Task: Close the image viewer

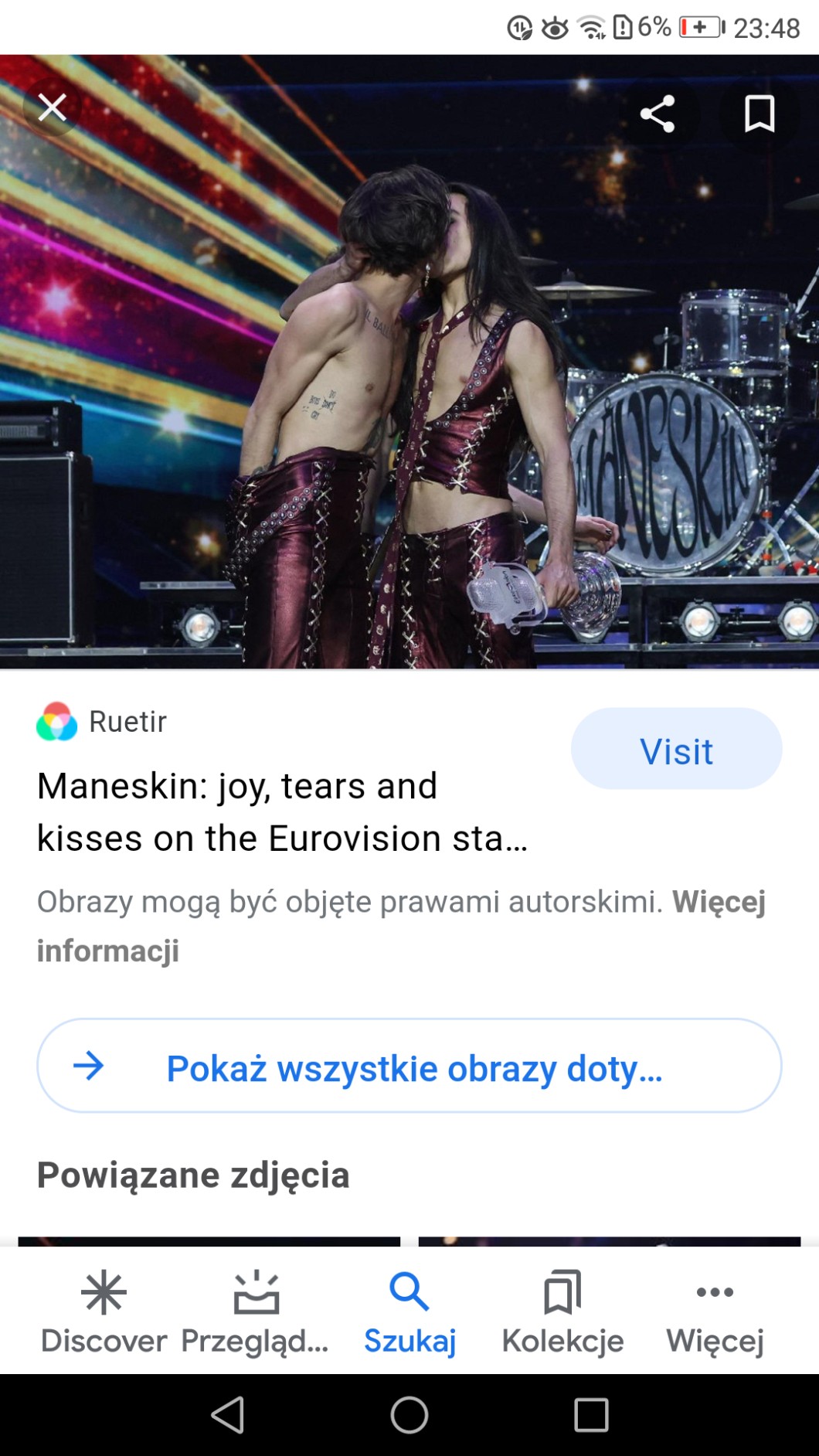Action: 52,107
